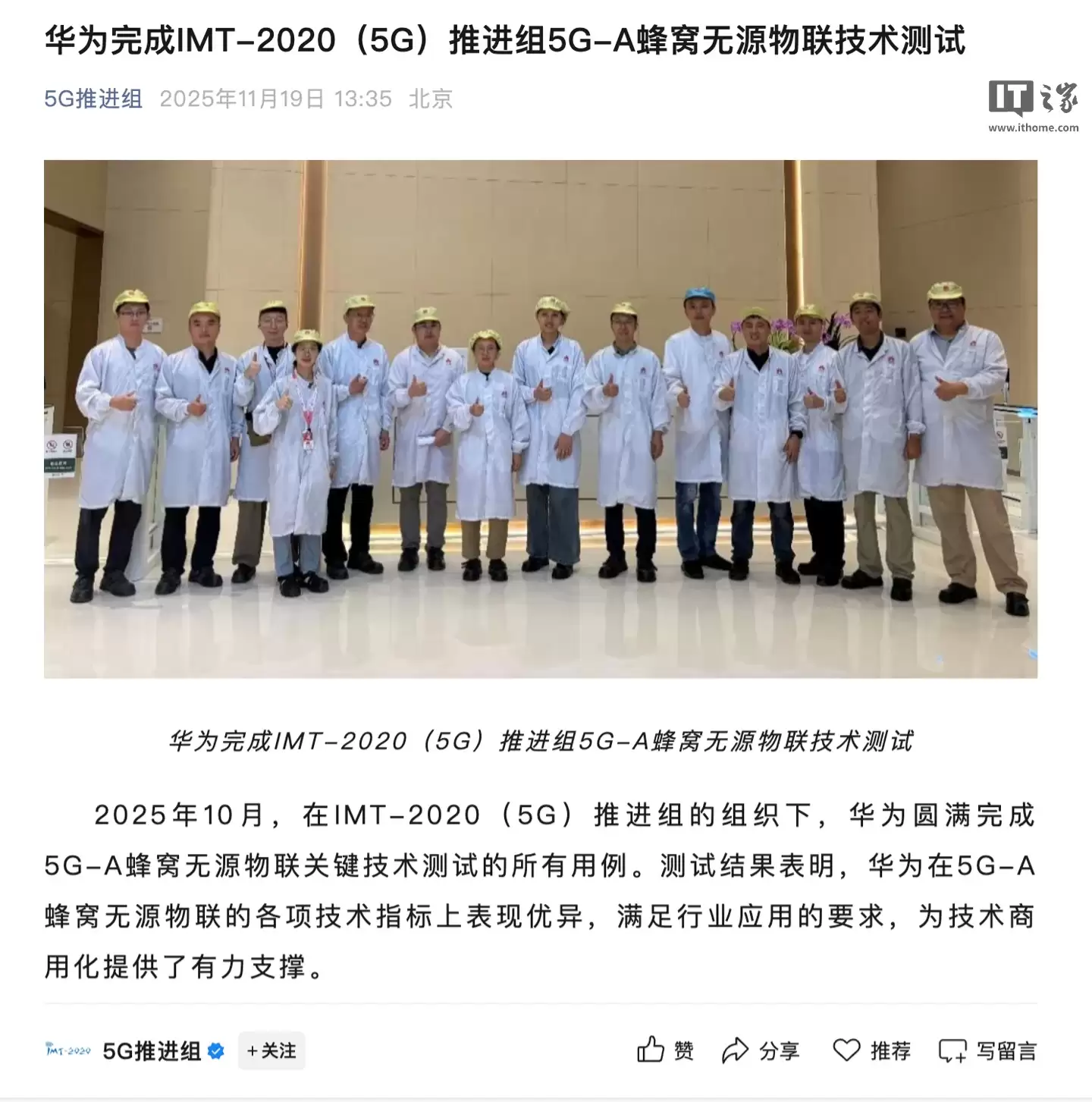
Task: Click the share arrow icon
Action: [x=736, y=1050]
